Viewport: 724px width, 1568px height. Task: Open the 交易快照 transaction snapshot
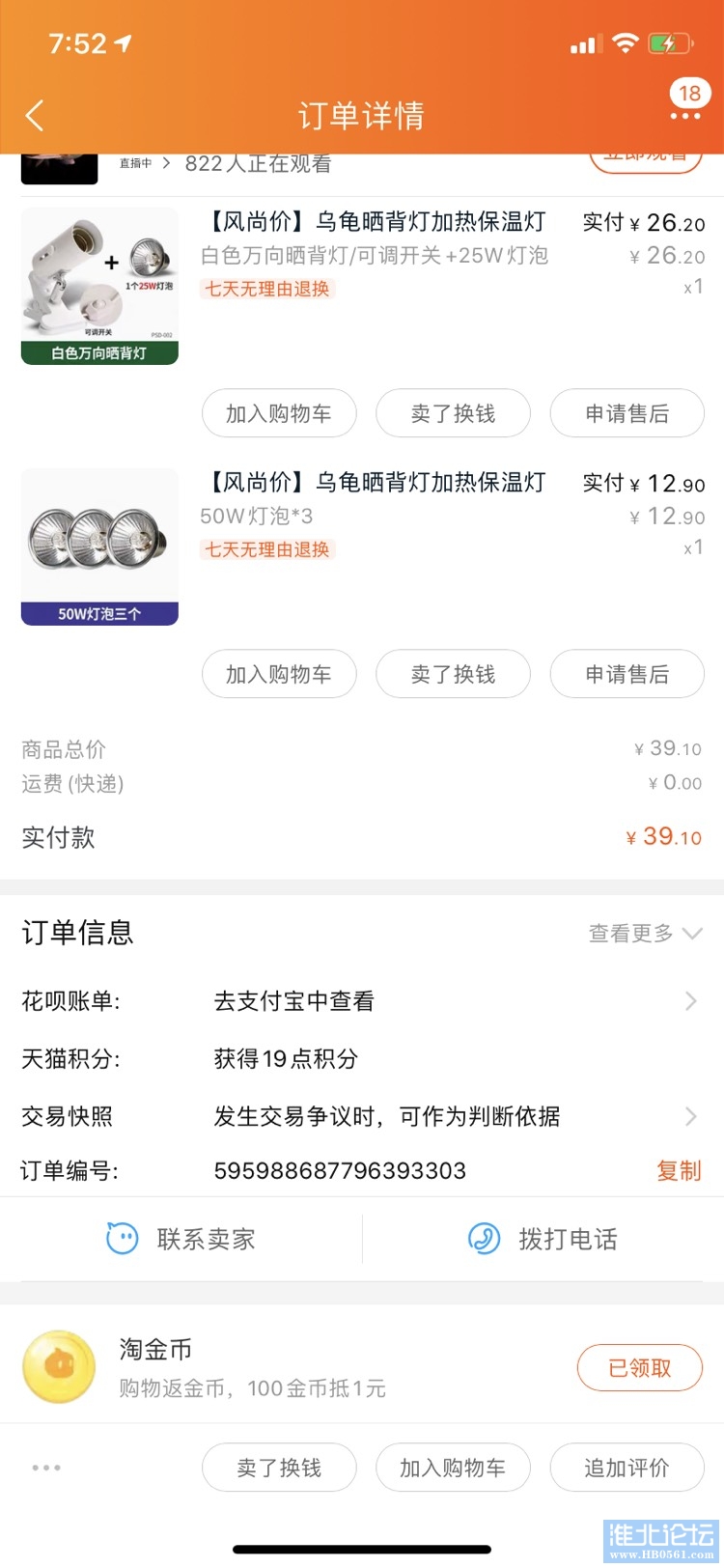pos(454,1116)
